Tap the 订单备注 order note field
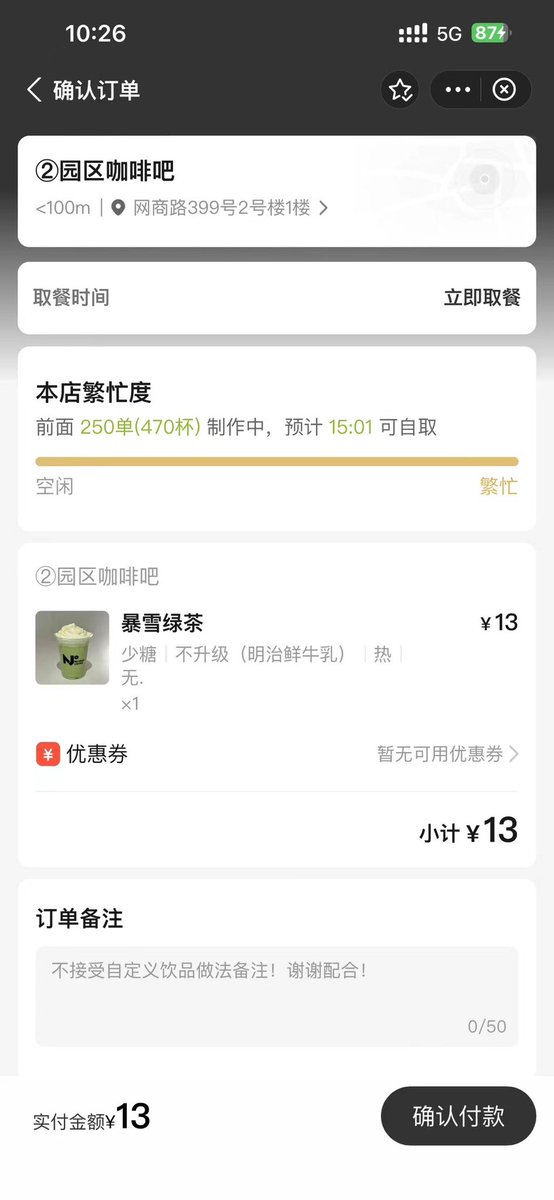Screen dimensions: 554x1200 (x=277, y=996)
